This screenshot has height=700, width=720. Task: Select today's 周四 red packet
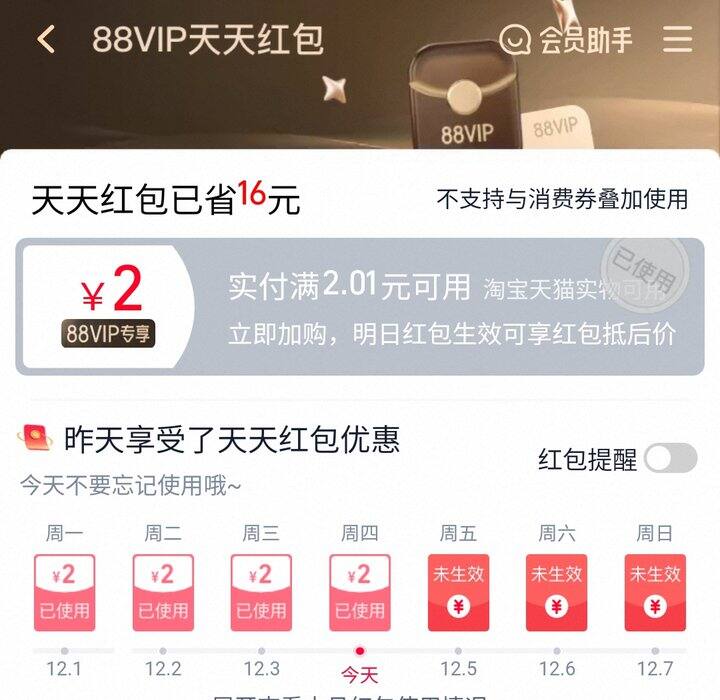pyautogui.click(x=360, y=593)
